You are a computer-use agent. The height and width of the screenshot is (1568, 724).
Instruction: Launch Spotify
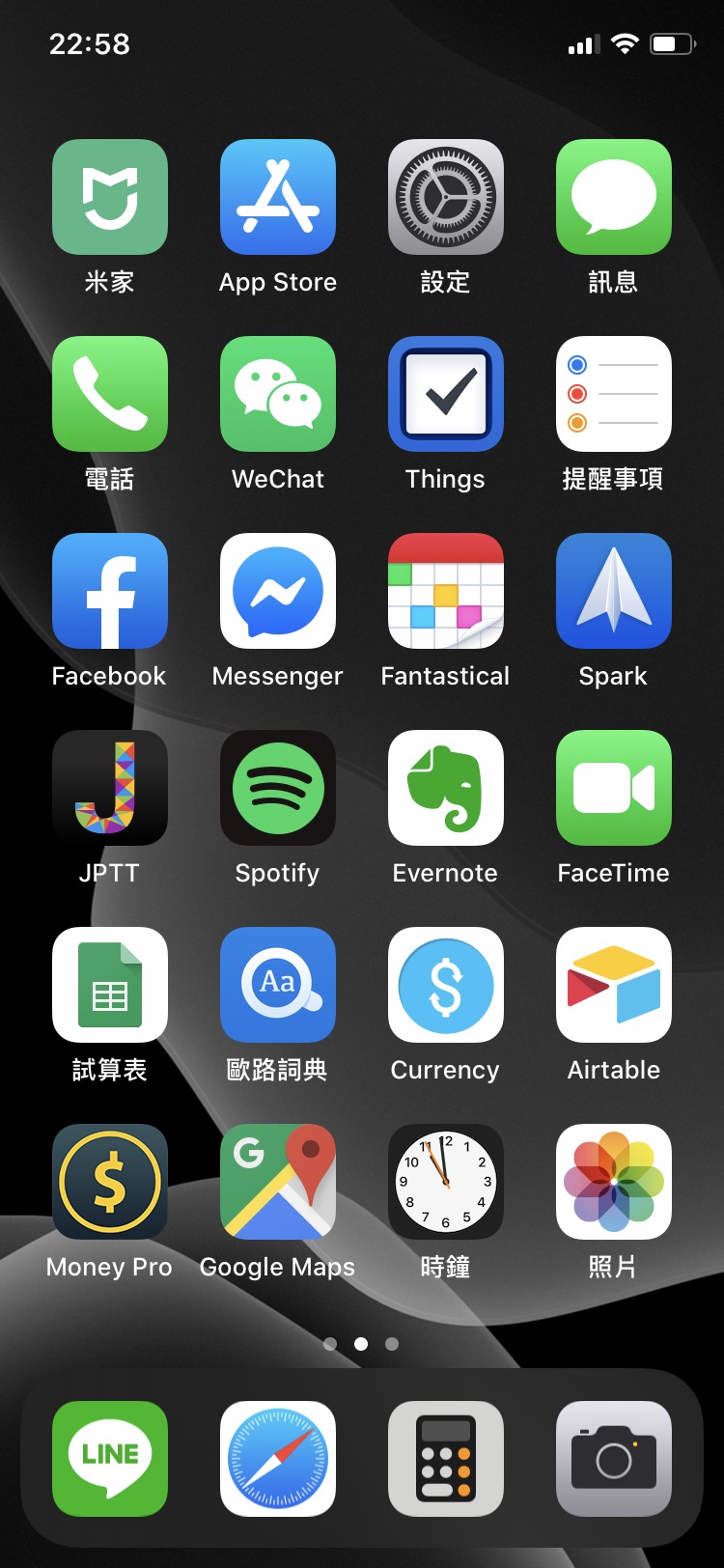tap(277, 787)
